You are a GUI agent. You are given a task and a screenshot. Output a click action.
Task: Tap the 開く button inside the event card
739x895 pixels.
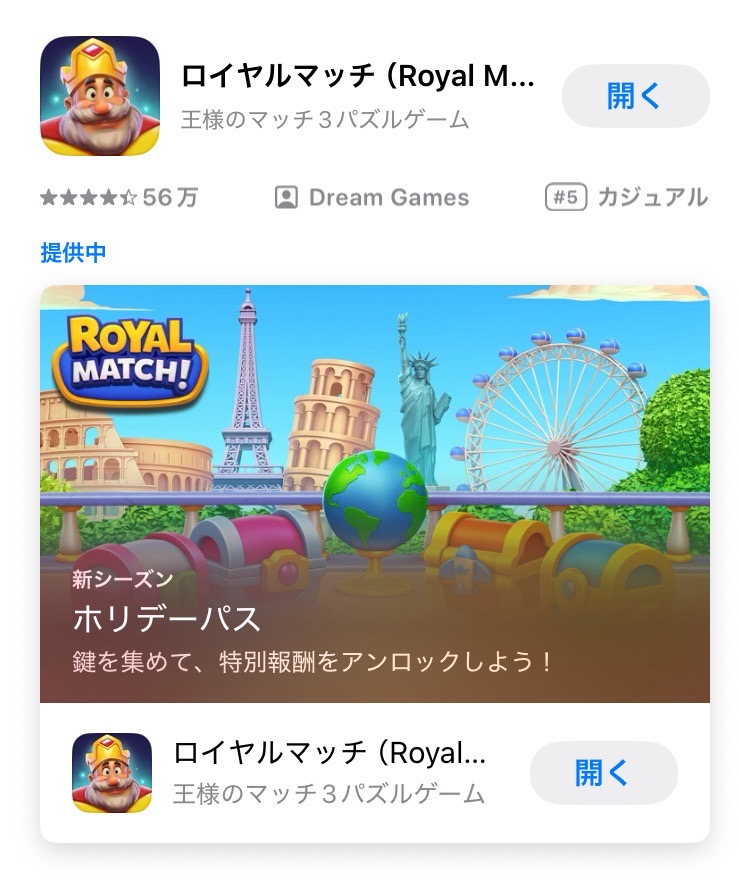tap(603, 773)
